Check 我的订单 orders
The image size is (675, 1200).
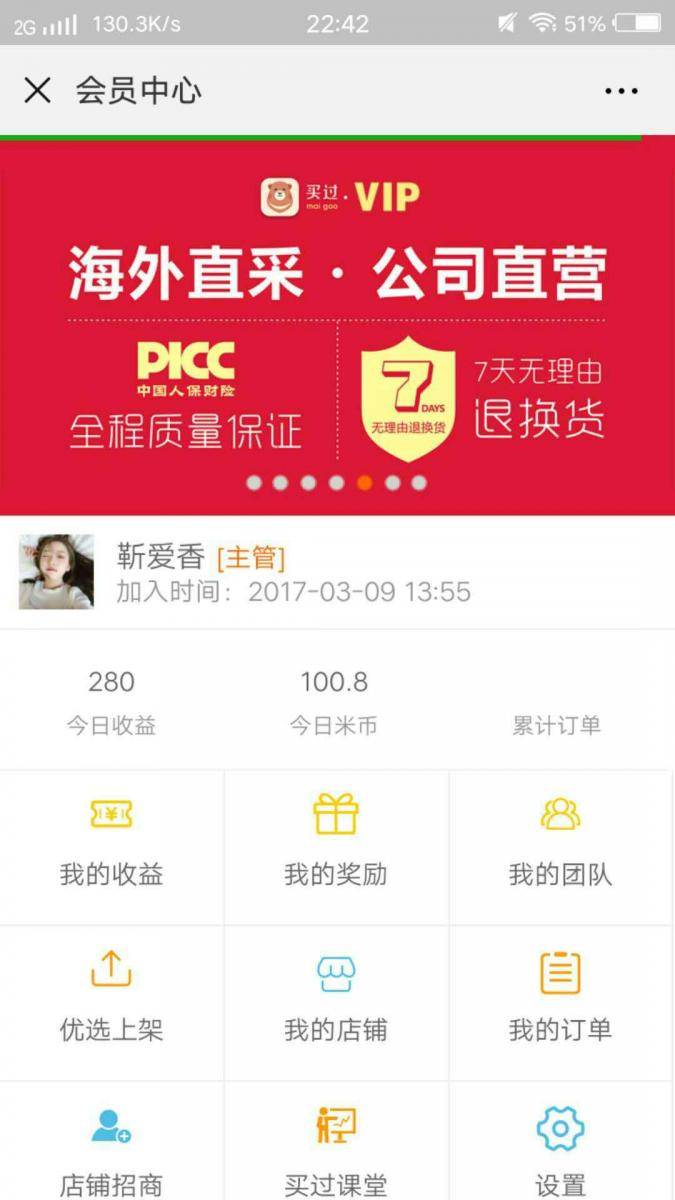560,1001
